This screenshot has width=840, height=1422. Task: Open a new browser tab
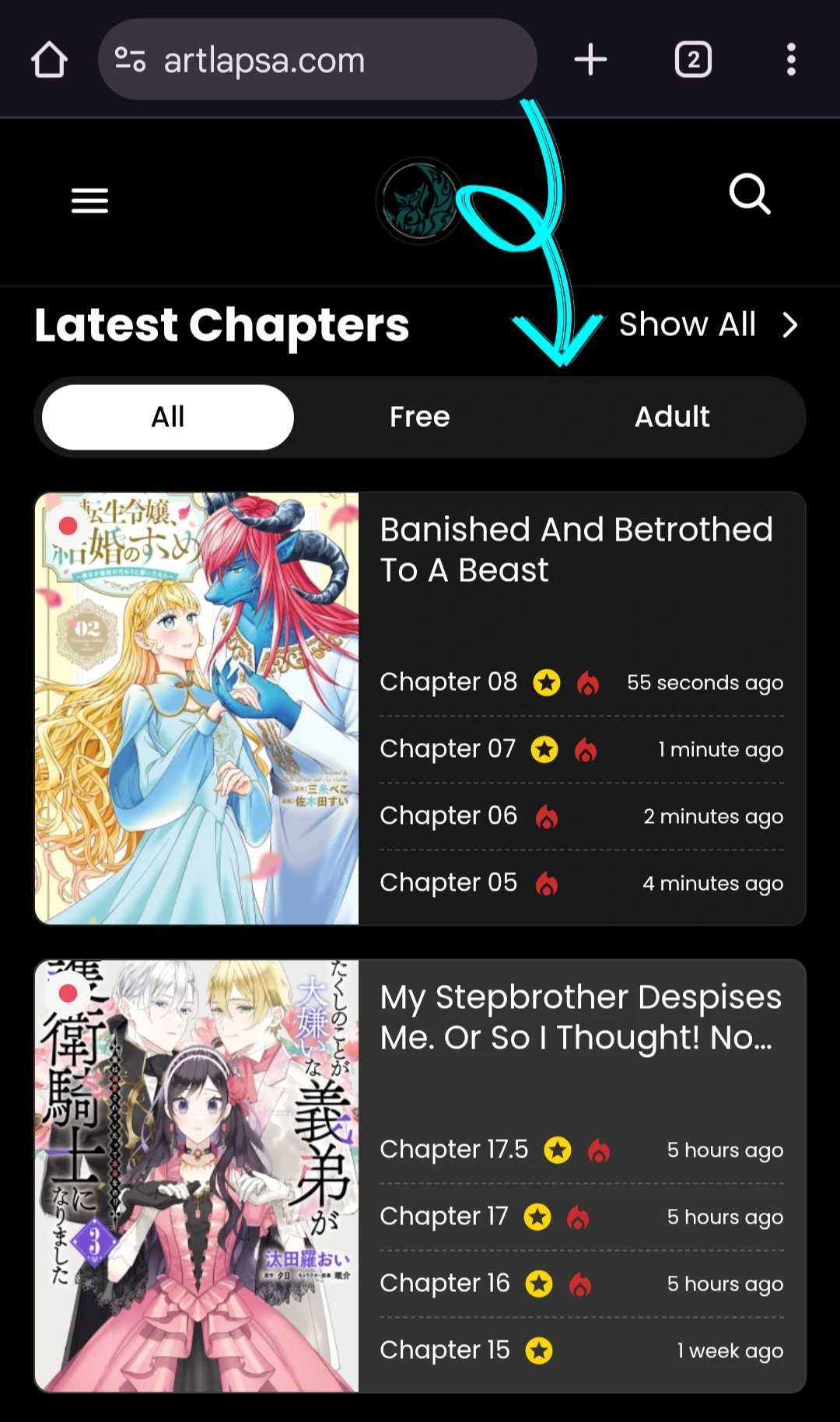click(590, 60)
